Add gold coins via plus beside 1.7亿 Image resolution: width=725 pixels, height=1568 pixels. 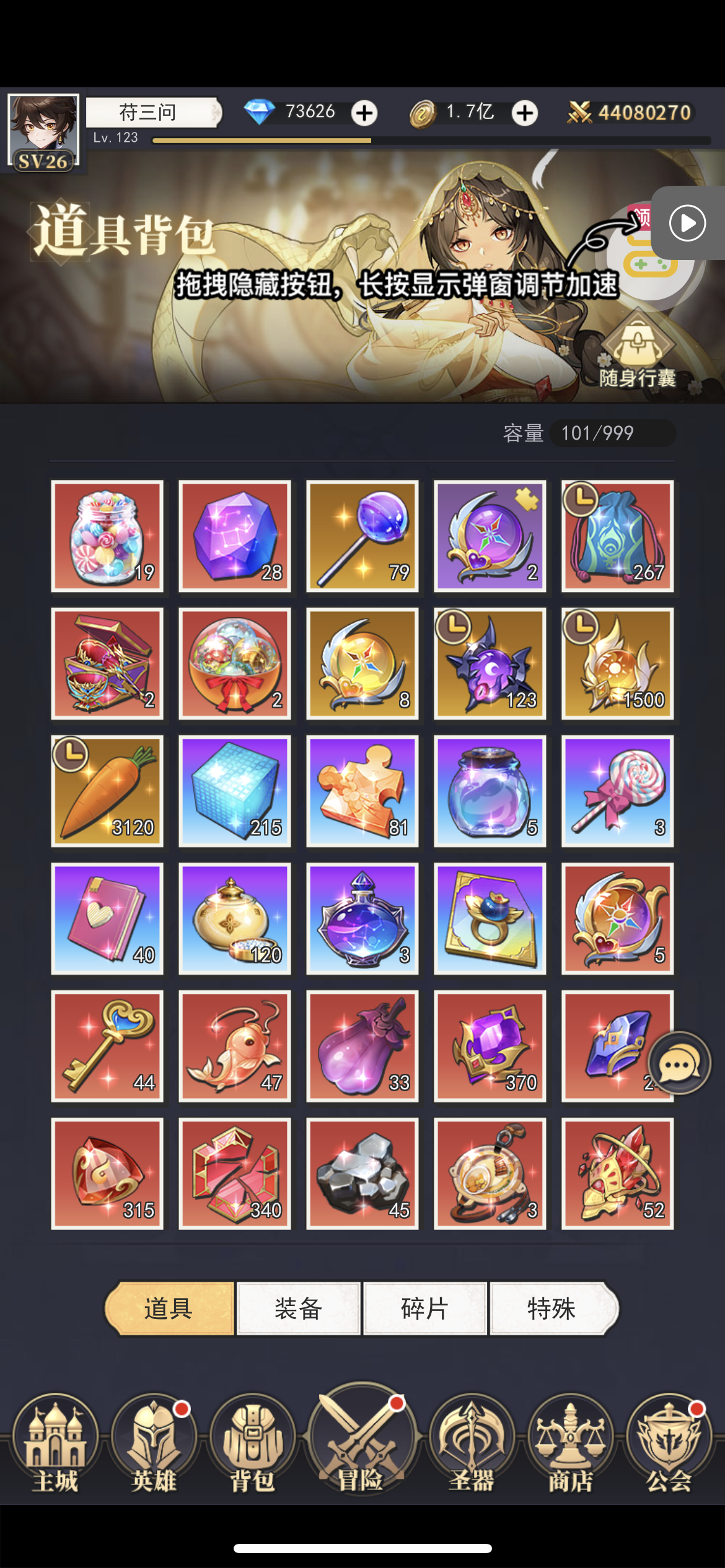[x=525, y=113]
